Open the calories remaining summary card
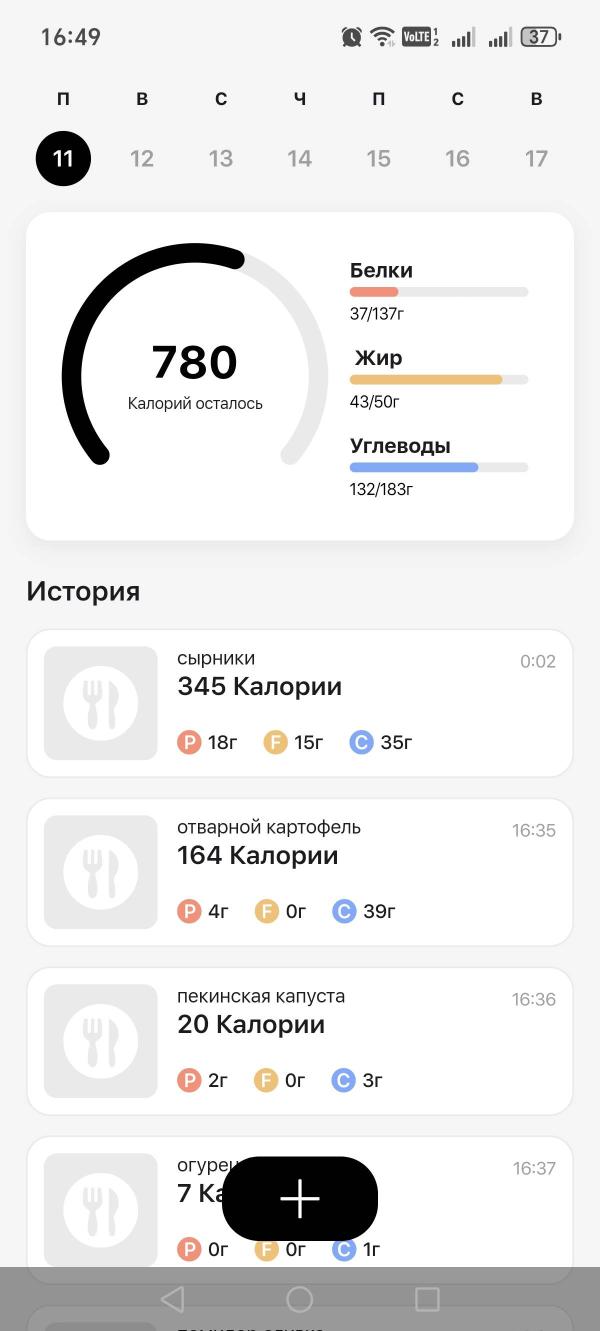The image size is (600, 1331). pos(300,376)
